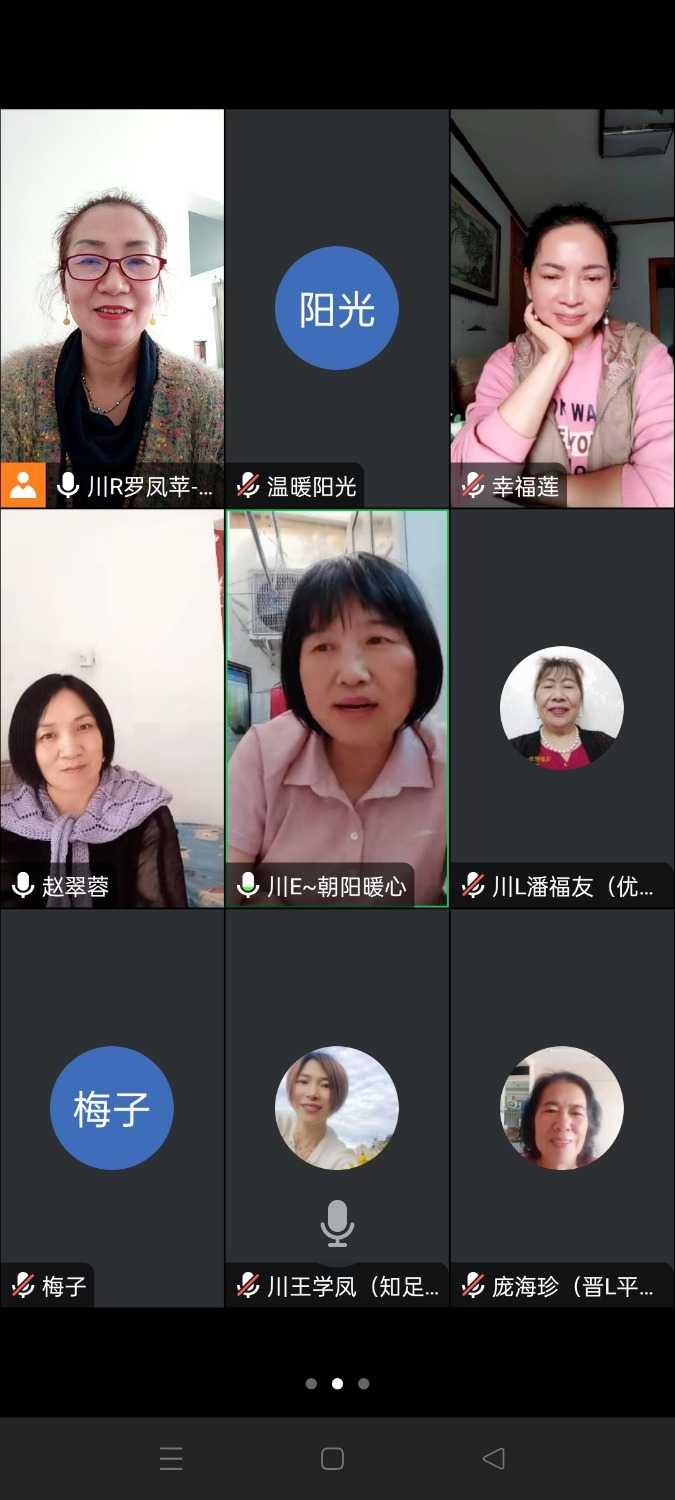The width and height of the screenshot is (675, 1500).
Task: Open participant tile 川王学凤
Action: coord(337,1108)
